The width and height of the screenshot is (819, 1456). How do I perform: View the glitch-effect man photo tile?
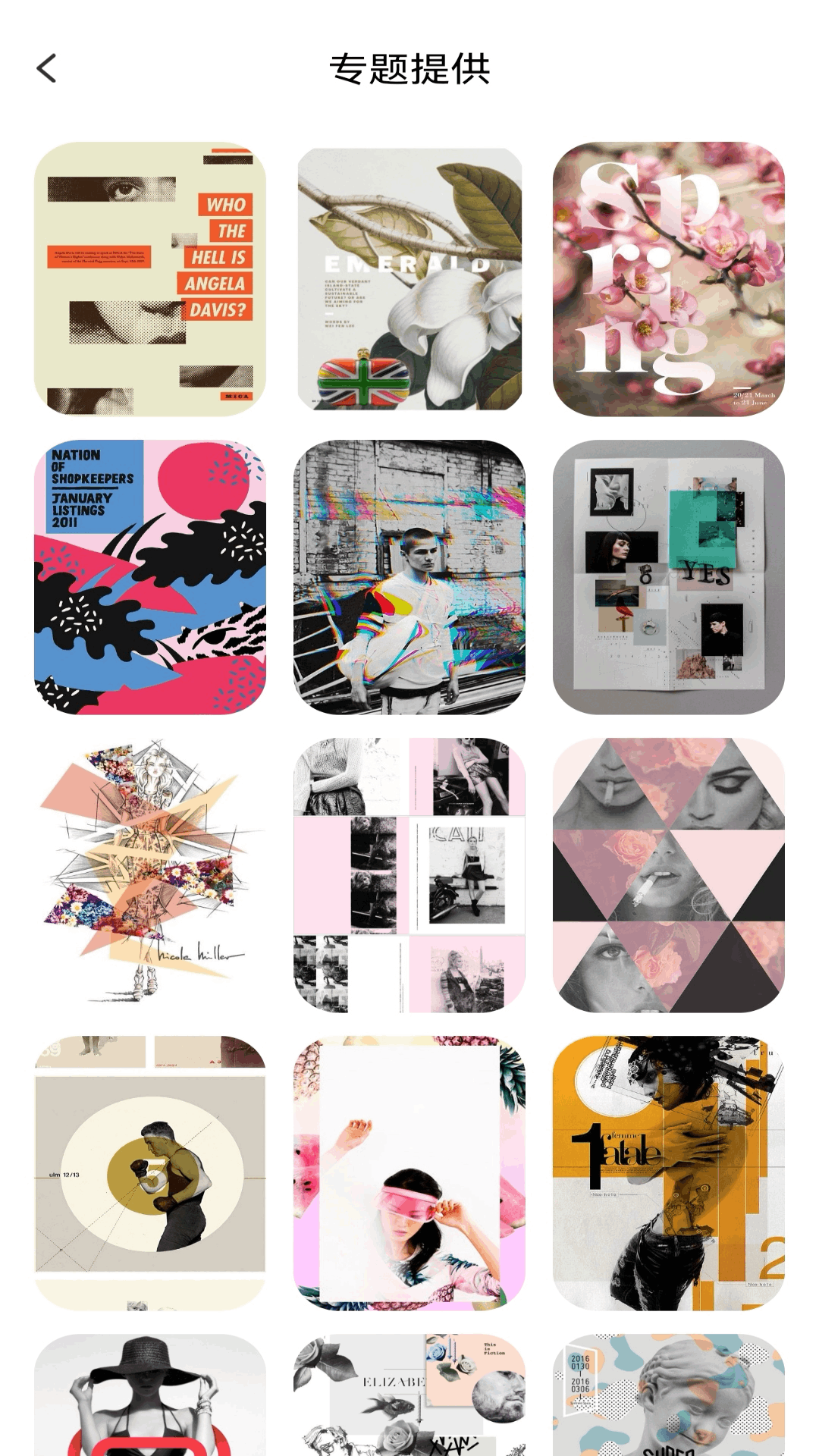[409, 577]
